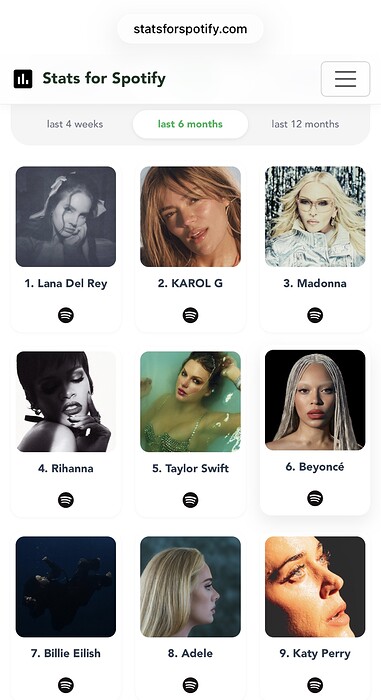Open the hamburger menu
The height and width of the screenshot is (700, 381).
345,79
